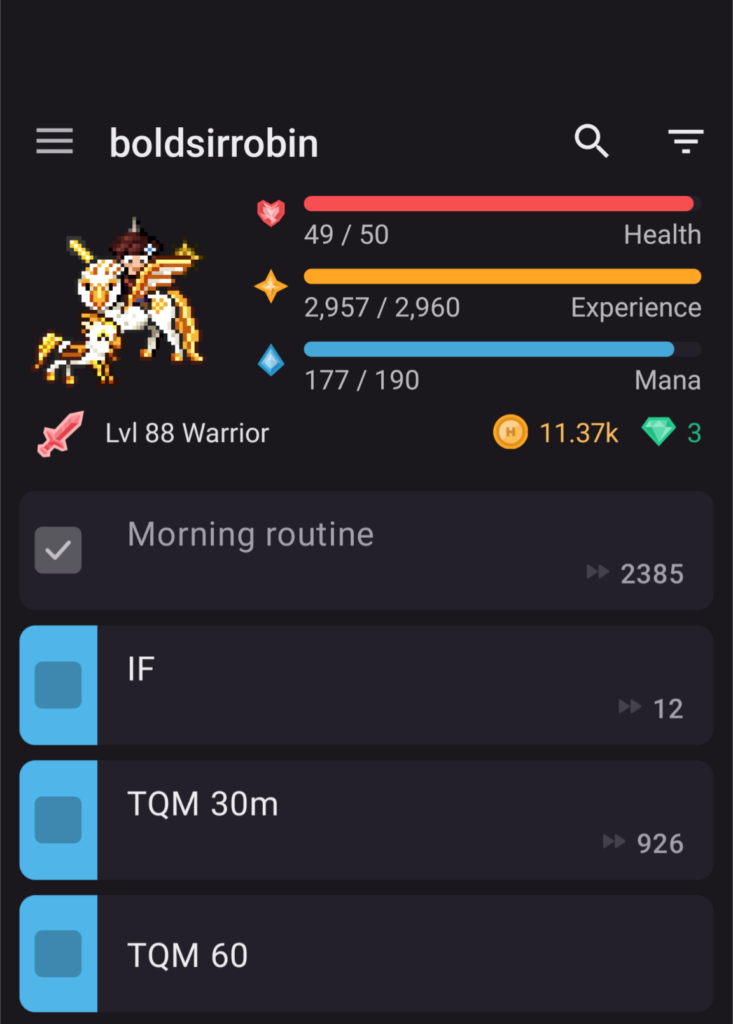Viewport: 733px width, 1024px height.
Task: Open the TQM 30m task details
Action: (x=404, y=820)
